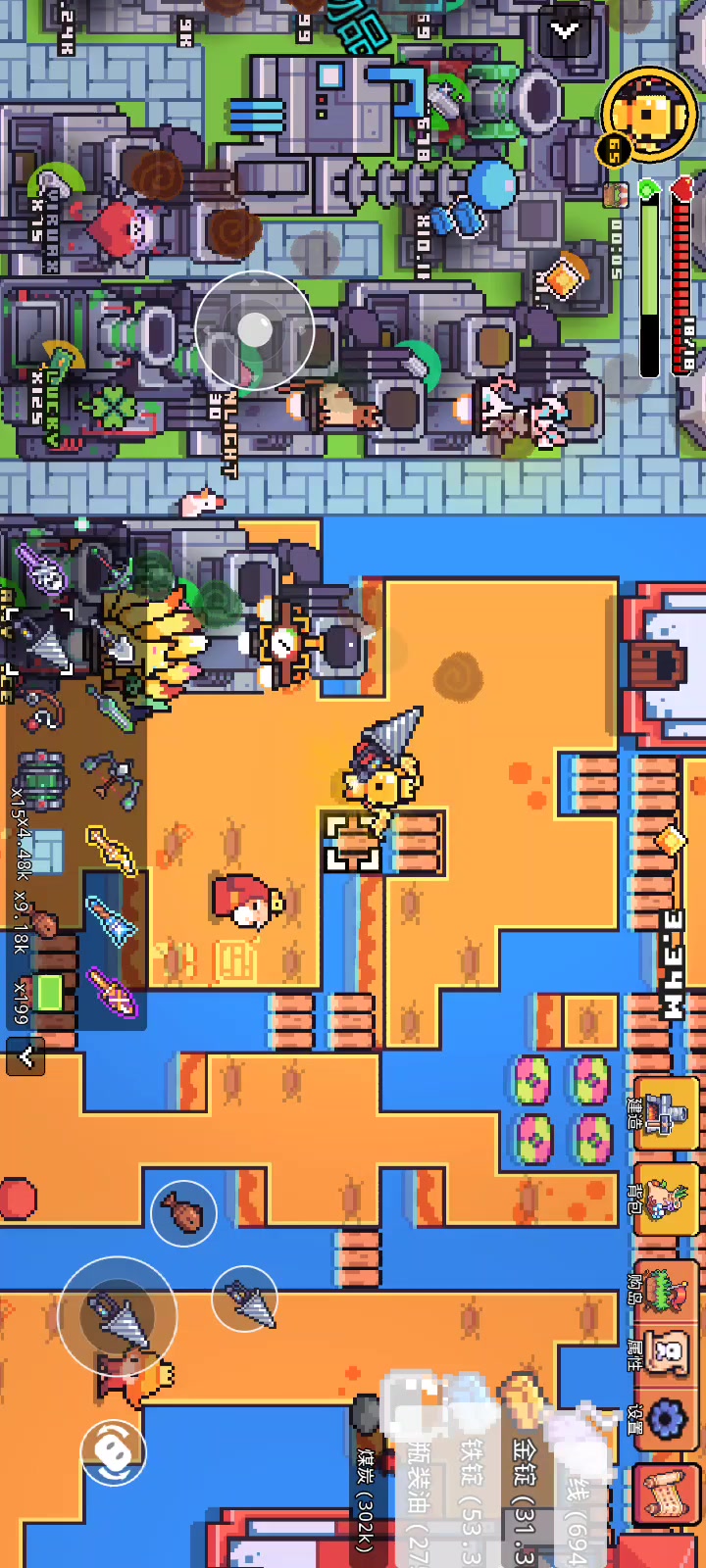Image resolution: width=706 pixels, height=1568 pixels.
Task: Tap the player avatar portrait
Action: click(649, 115)
